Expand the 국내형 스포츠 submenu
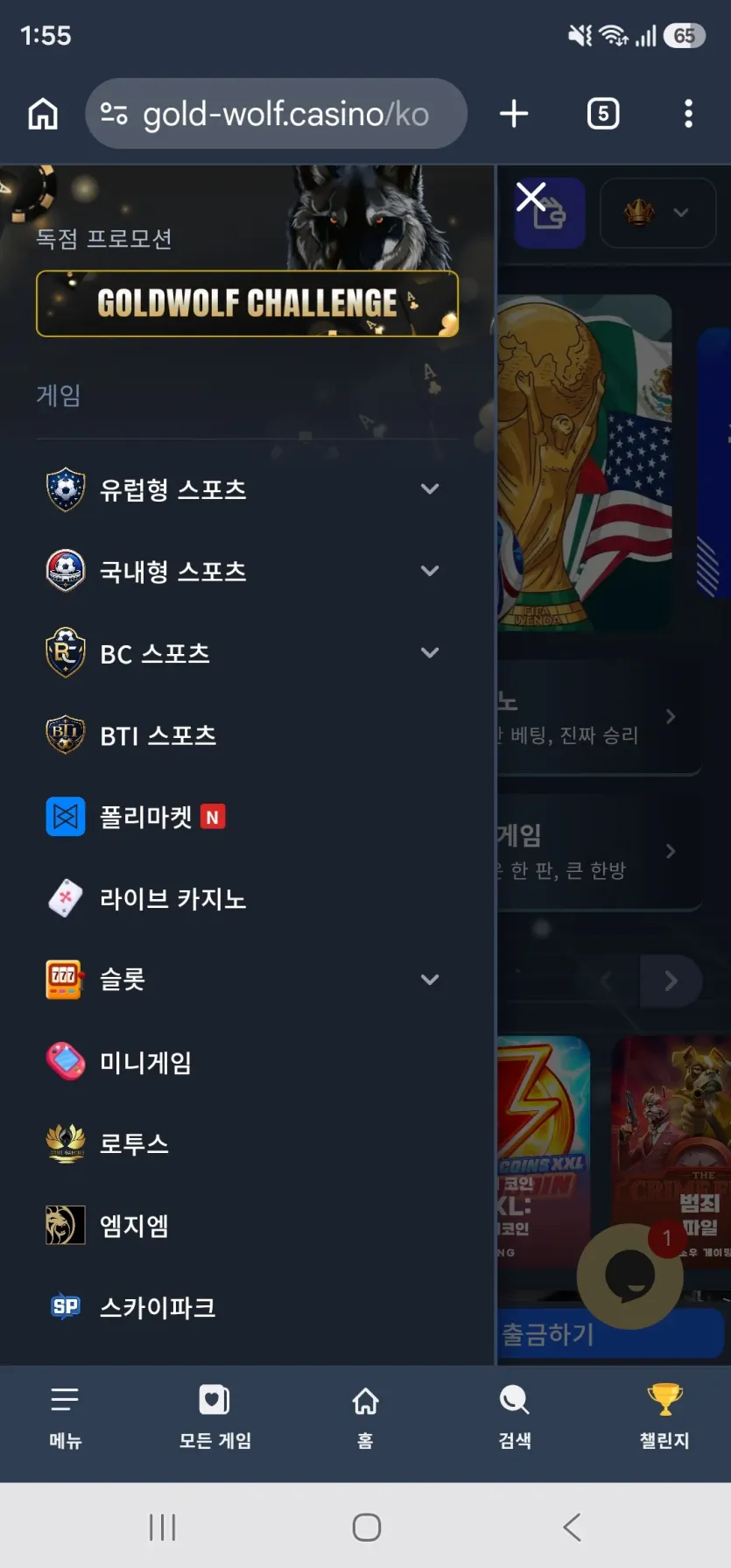 click(430, 571)
